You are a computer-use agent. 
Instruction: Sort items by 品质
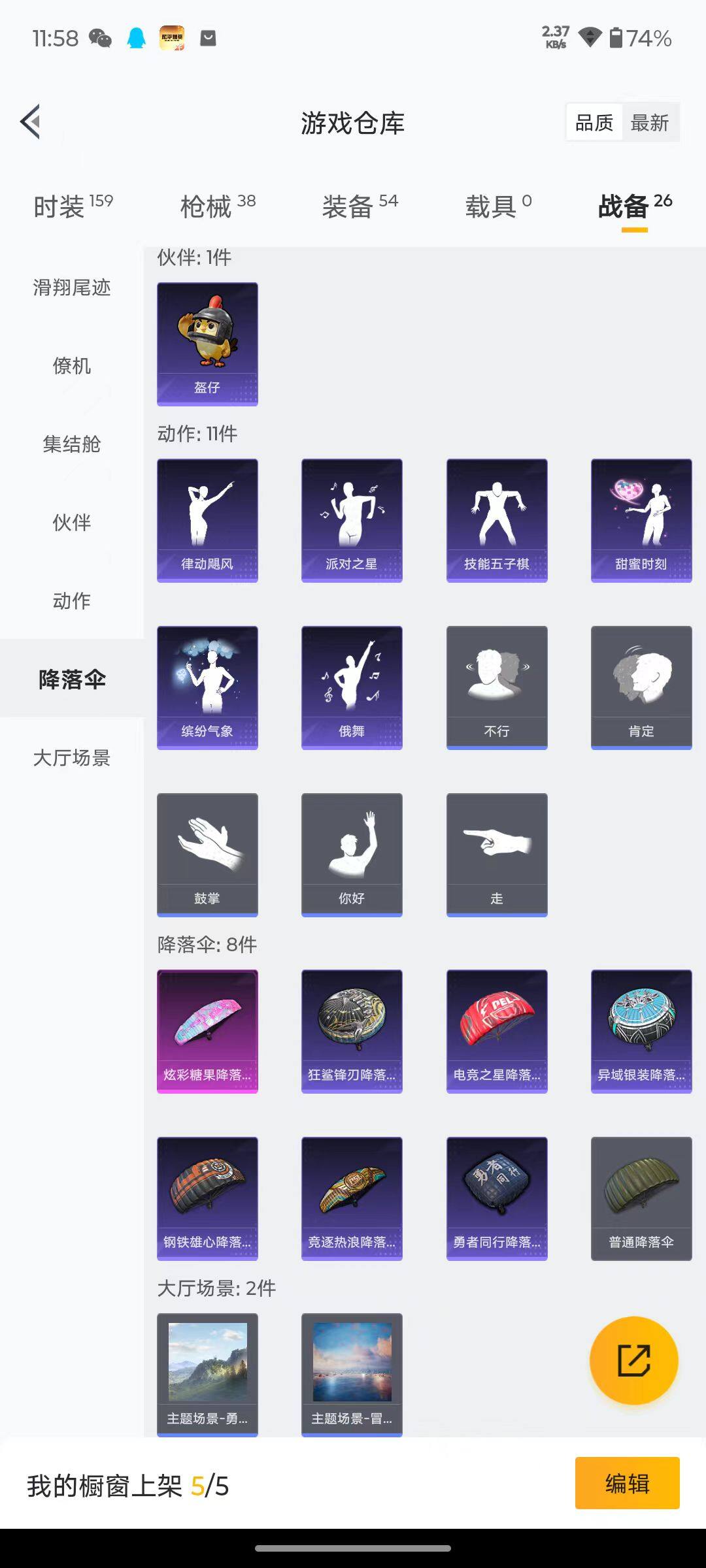pos(594,122)
